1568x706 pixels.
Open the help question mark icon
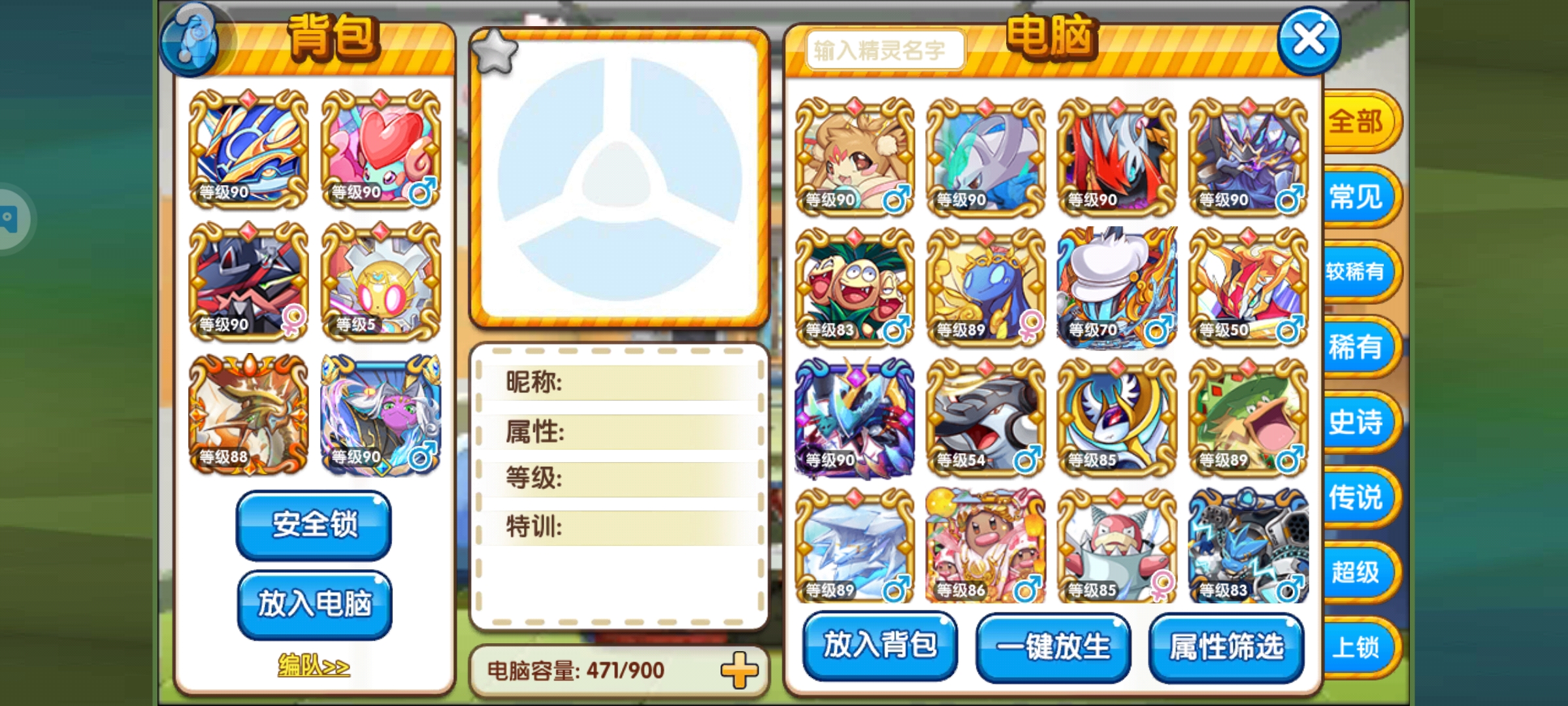191,41
